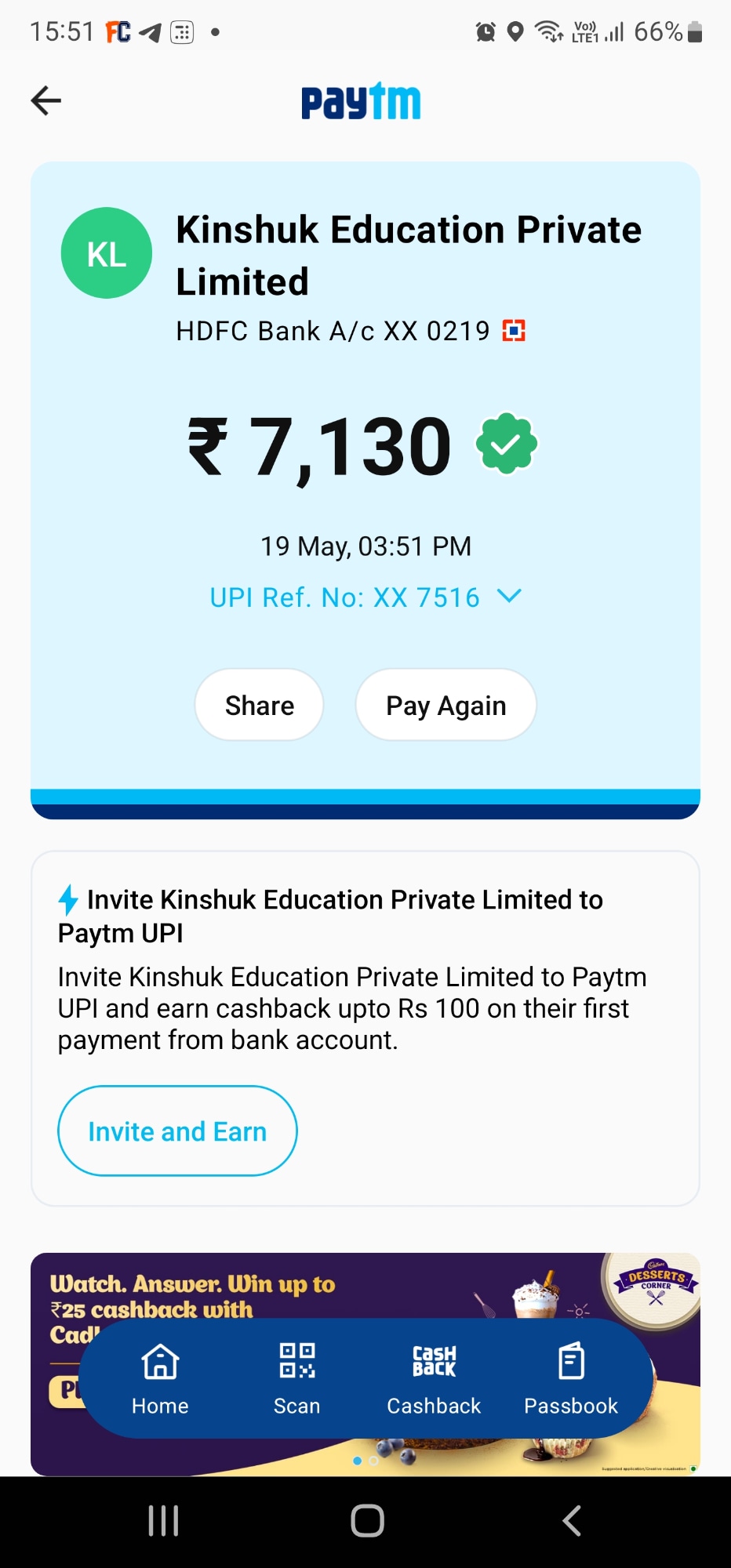Screen dimensions: 731x1568
Task: Expand the UPI Ref. No details
Action: 509,597
